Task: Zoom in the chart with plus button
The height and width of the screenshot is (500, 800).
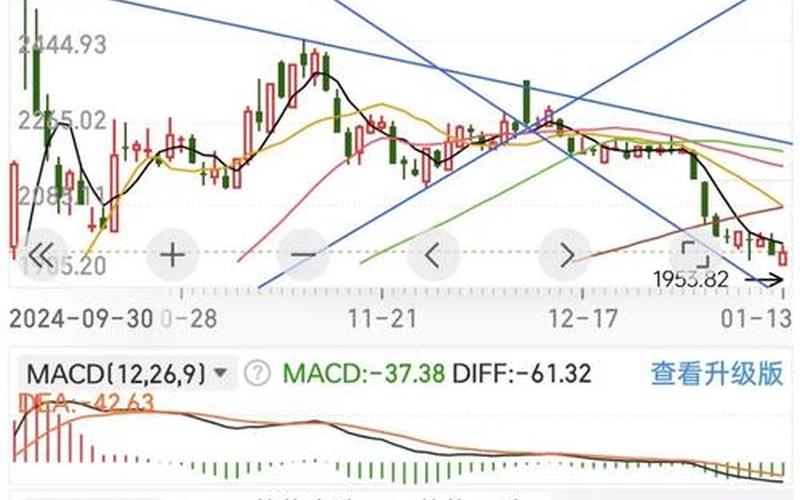Action: (x=173, y=254)
